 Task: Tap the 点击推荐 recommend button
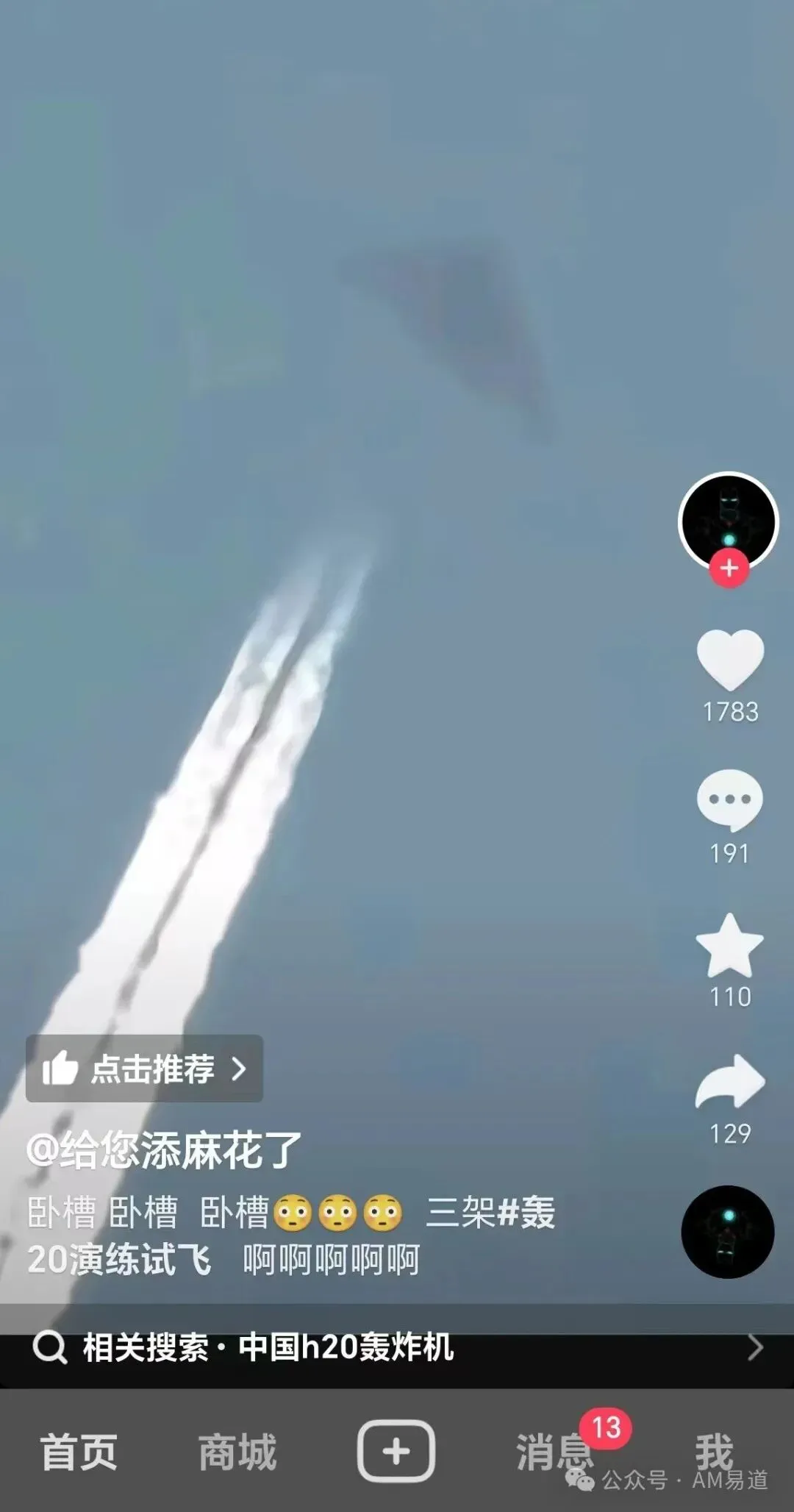144,1068
